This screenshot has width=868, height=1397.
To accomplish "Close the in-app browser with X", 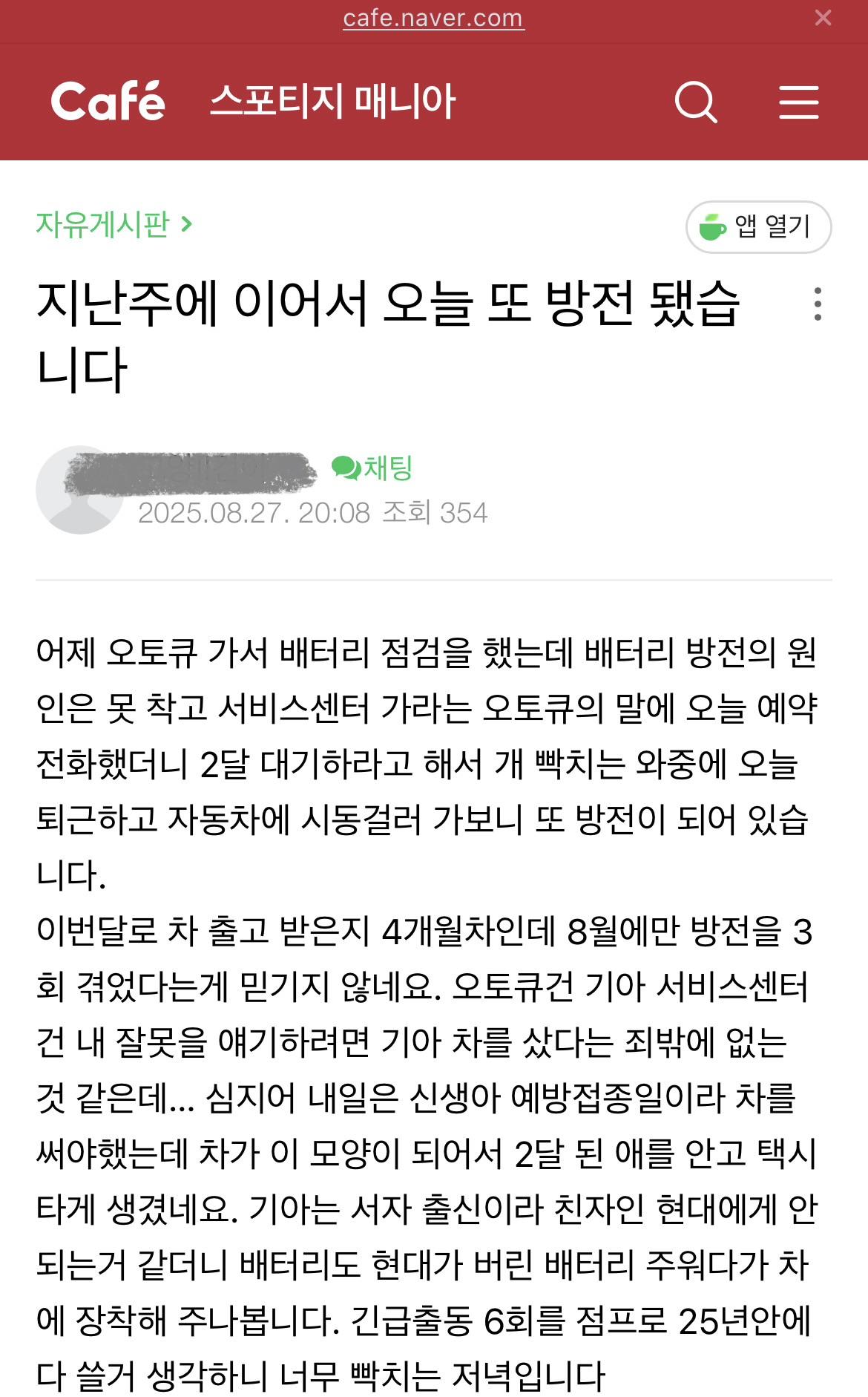I will tap(823, 18).
